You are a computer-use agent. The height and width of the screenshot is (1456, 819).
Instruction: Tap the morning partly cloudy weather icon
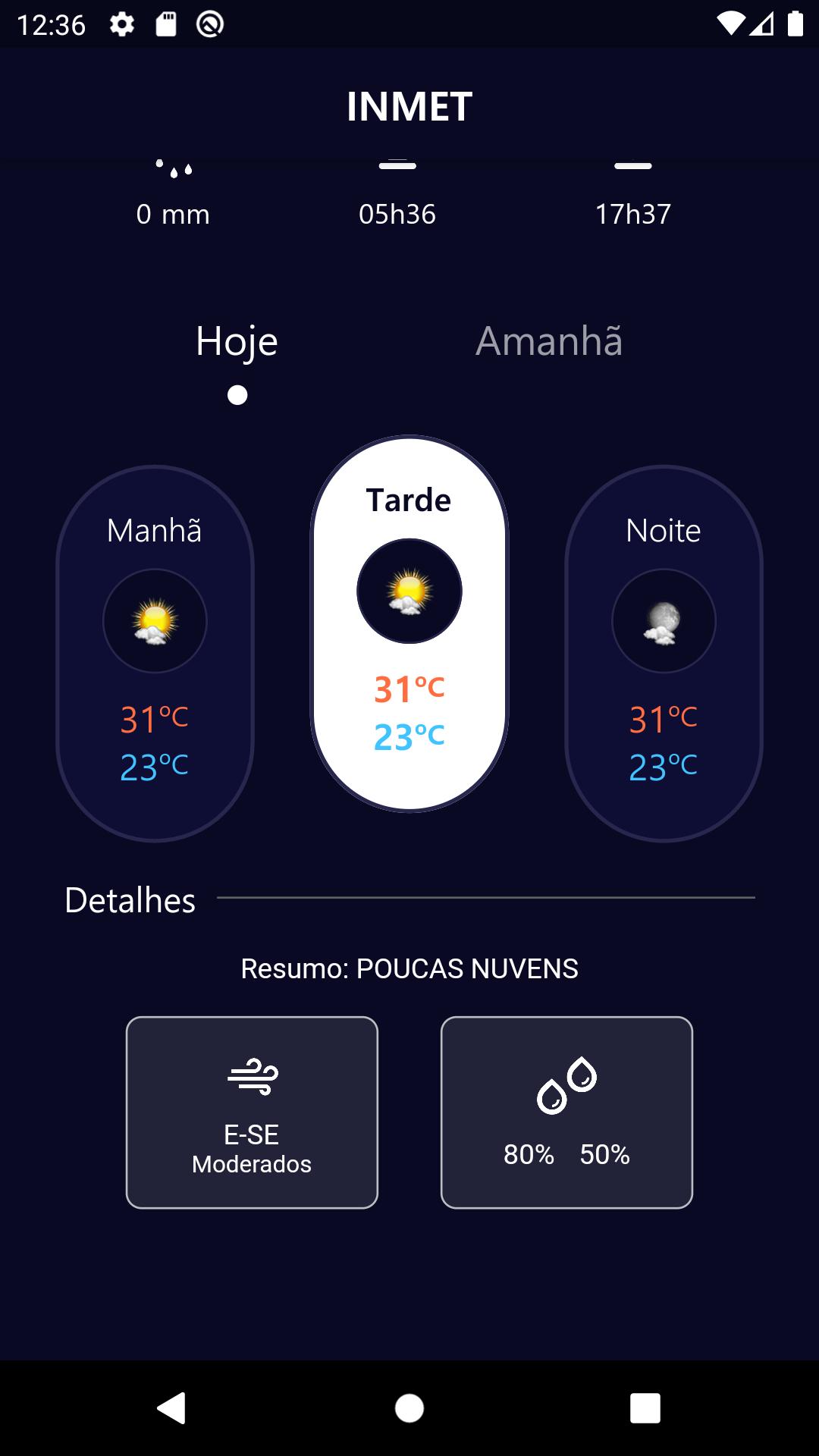click(x=154, y=620)
